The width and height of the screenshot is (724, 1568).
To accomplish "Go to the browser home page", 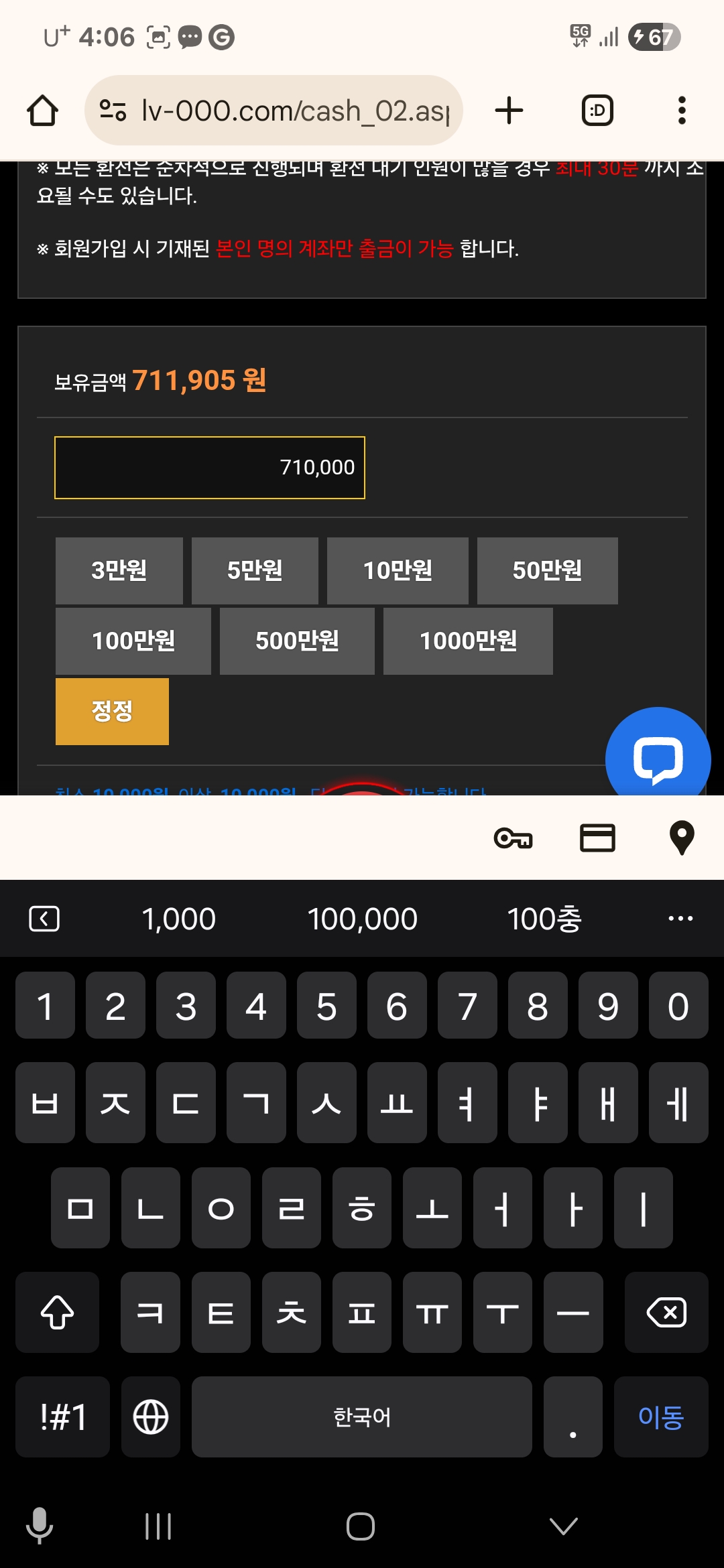I will coord(42,111).
